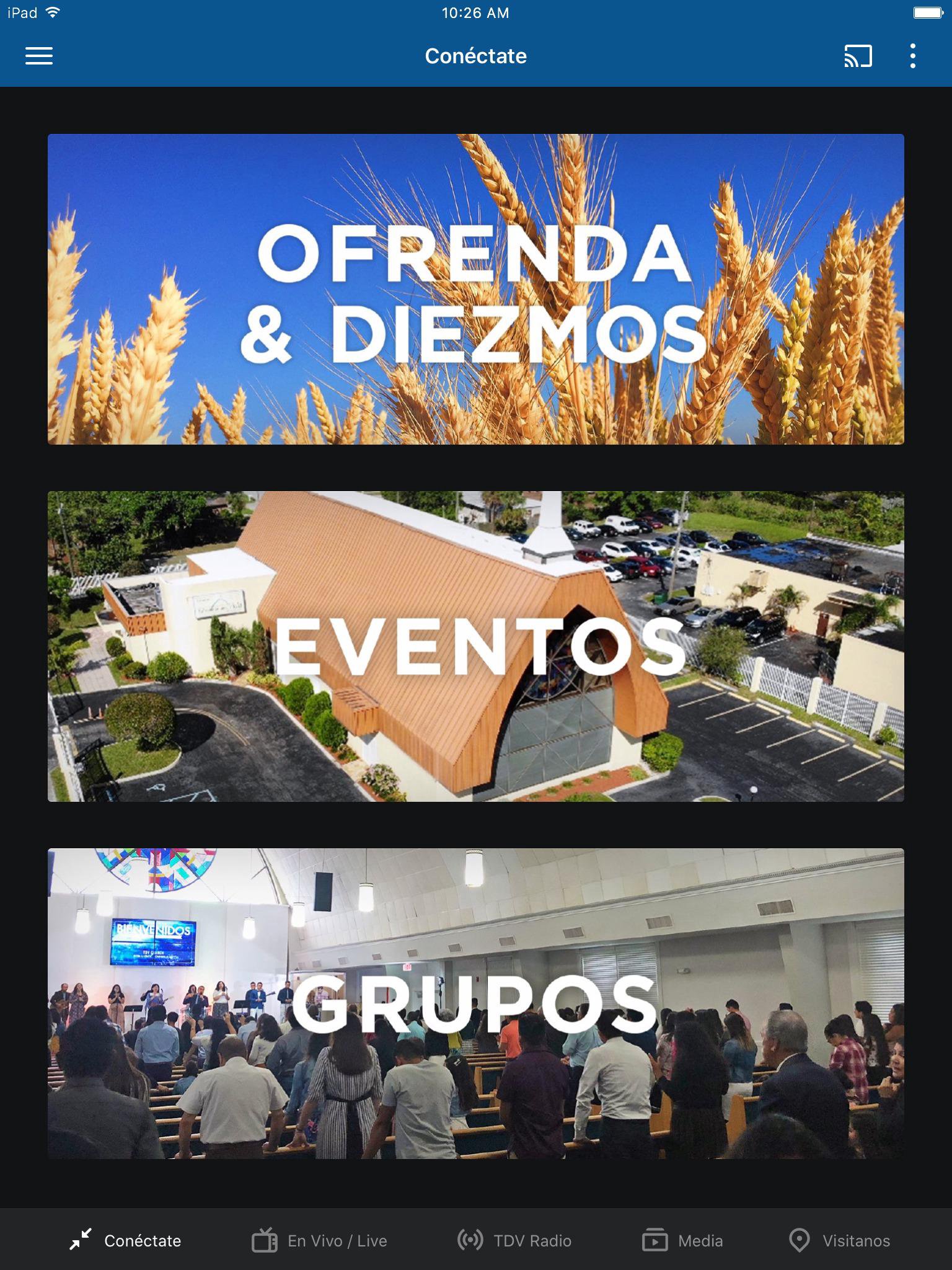Image resolution: width=952 pixels, height=1270 pixels.
Task: Open the three-dot overflow menu
Action: (912, 56)
